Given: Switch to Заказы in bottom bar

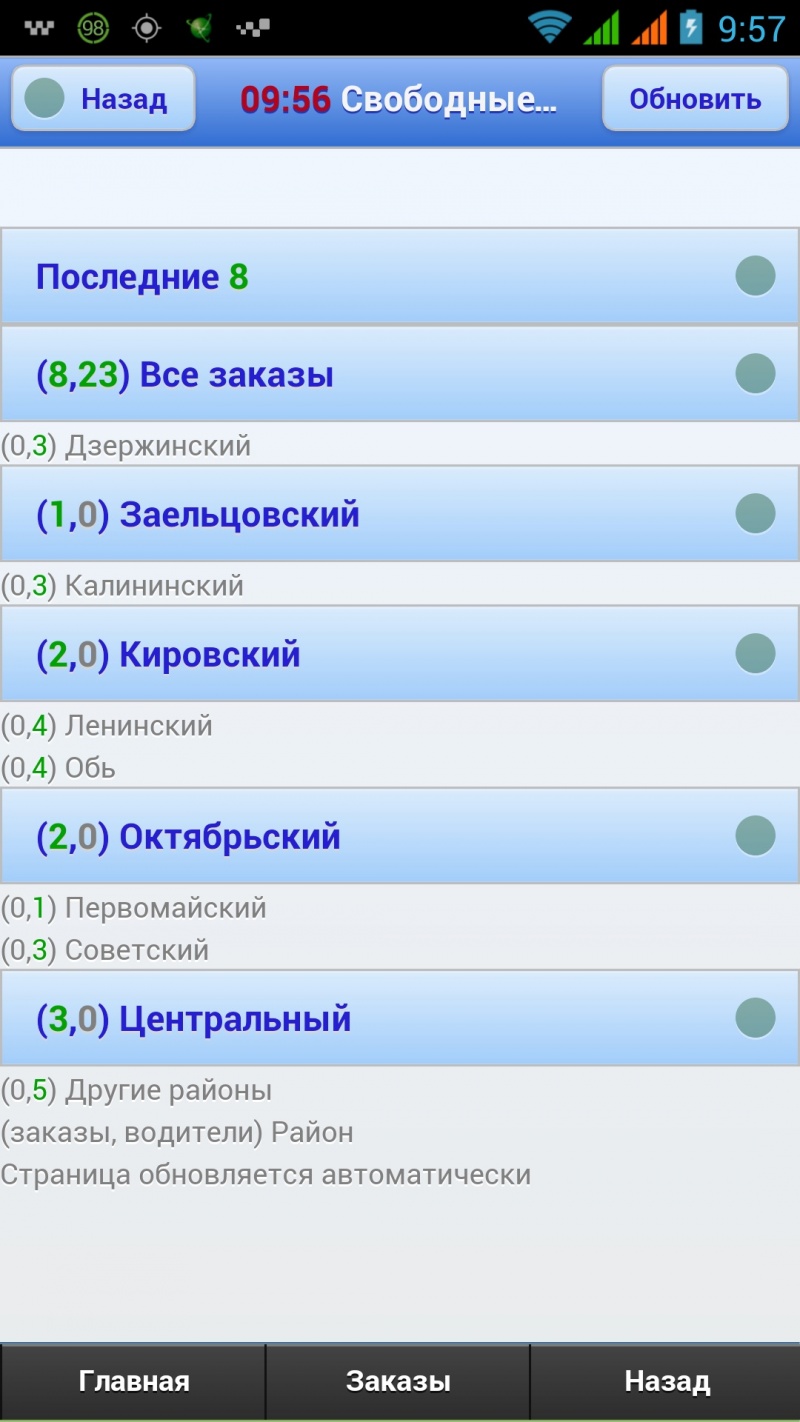Looking at the screenshot, I should tap(398, 1382).
